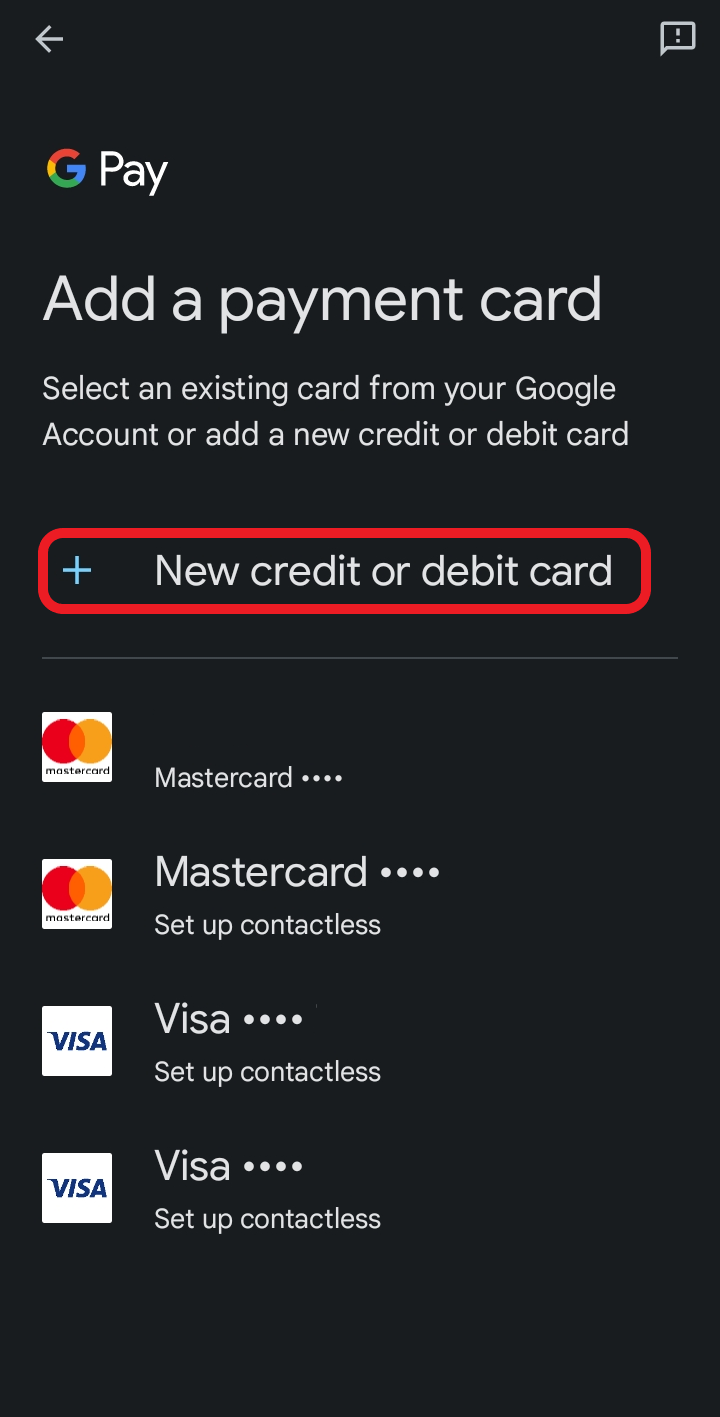The height and width of the screenshot is (1417, 720).
Task: Click the bottom Visa logo icon
Action: click(x=76, y=1187)
